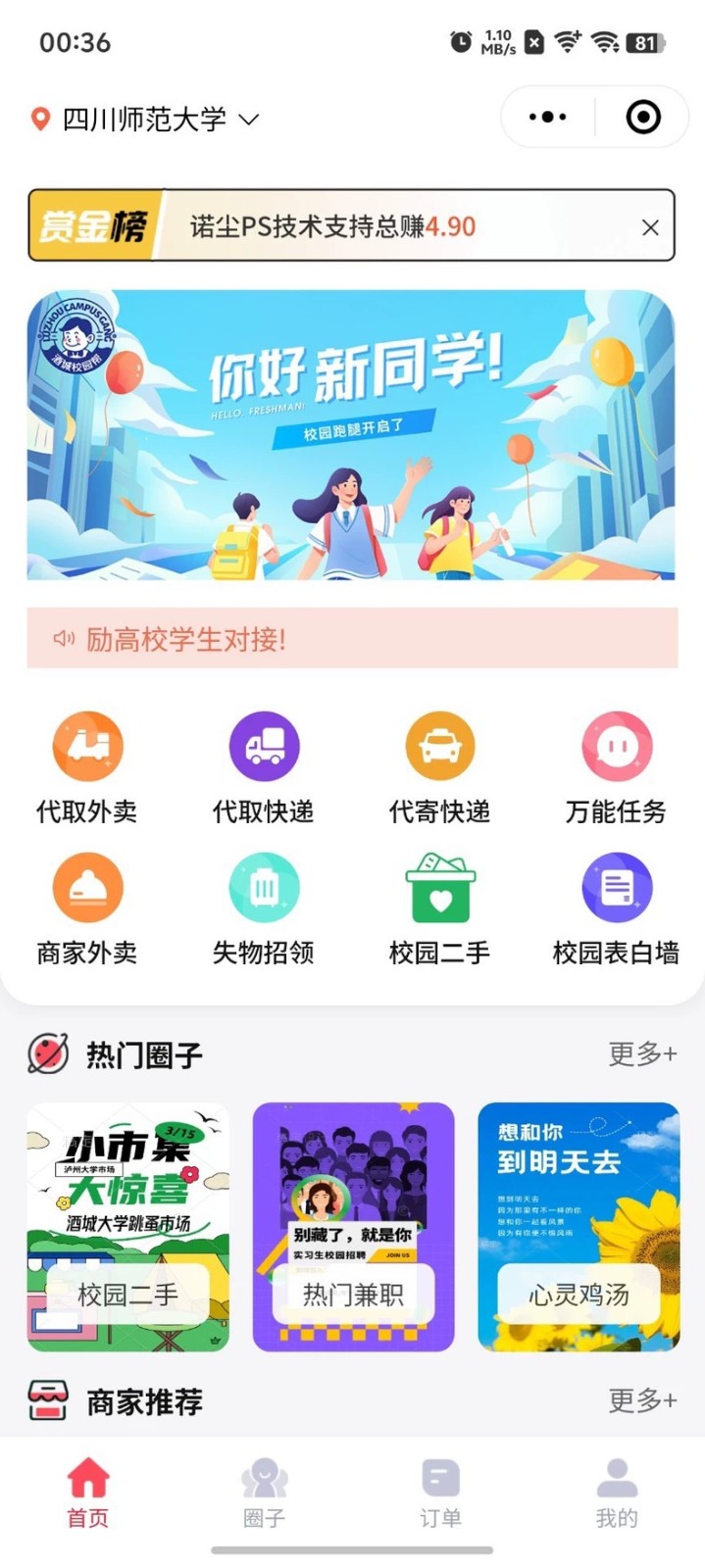This screenshot has height=1568, width=705.
Task: Close the mini program with the circle button
Action: 643,118
